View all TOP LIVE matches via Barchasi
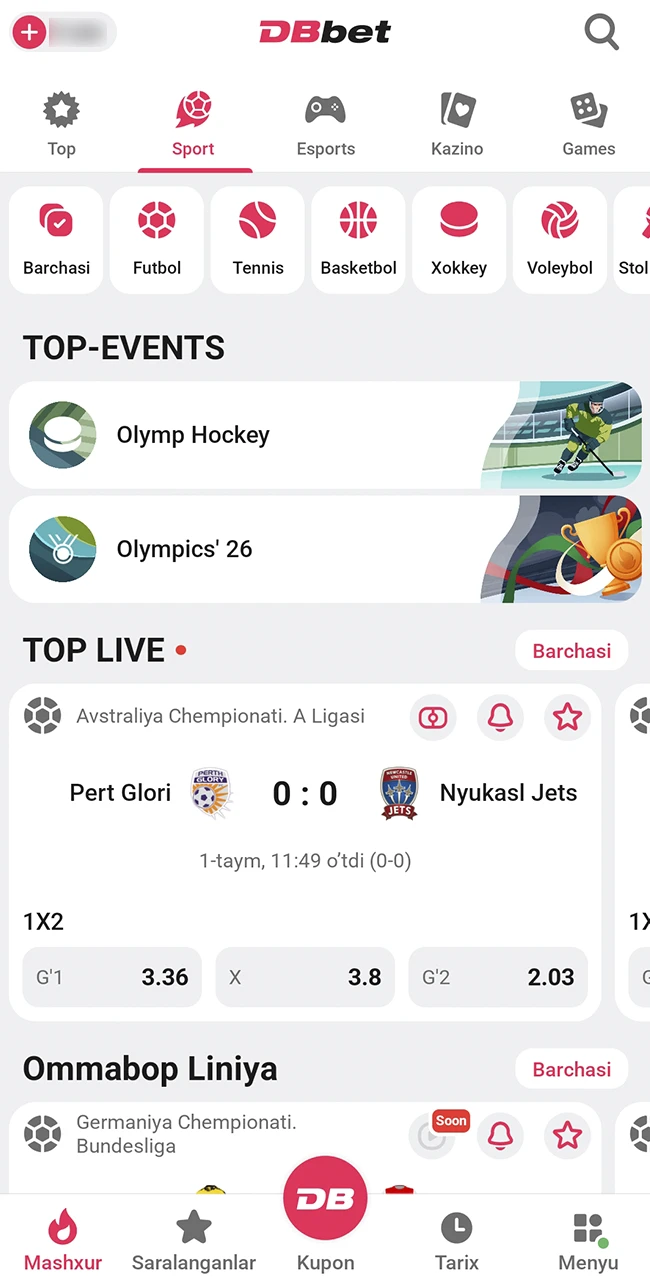650x1280 pixels. click(x=571, y=651)
